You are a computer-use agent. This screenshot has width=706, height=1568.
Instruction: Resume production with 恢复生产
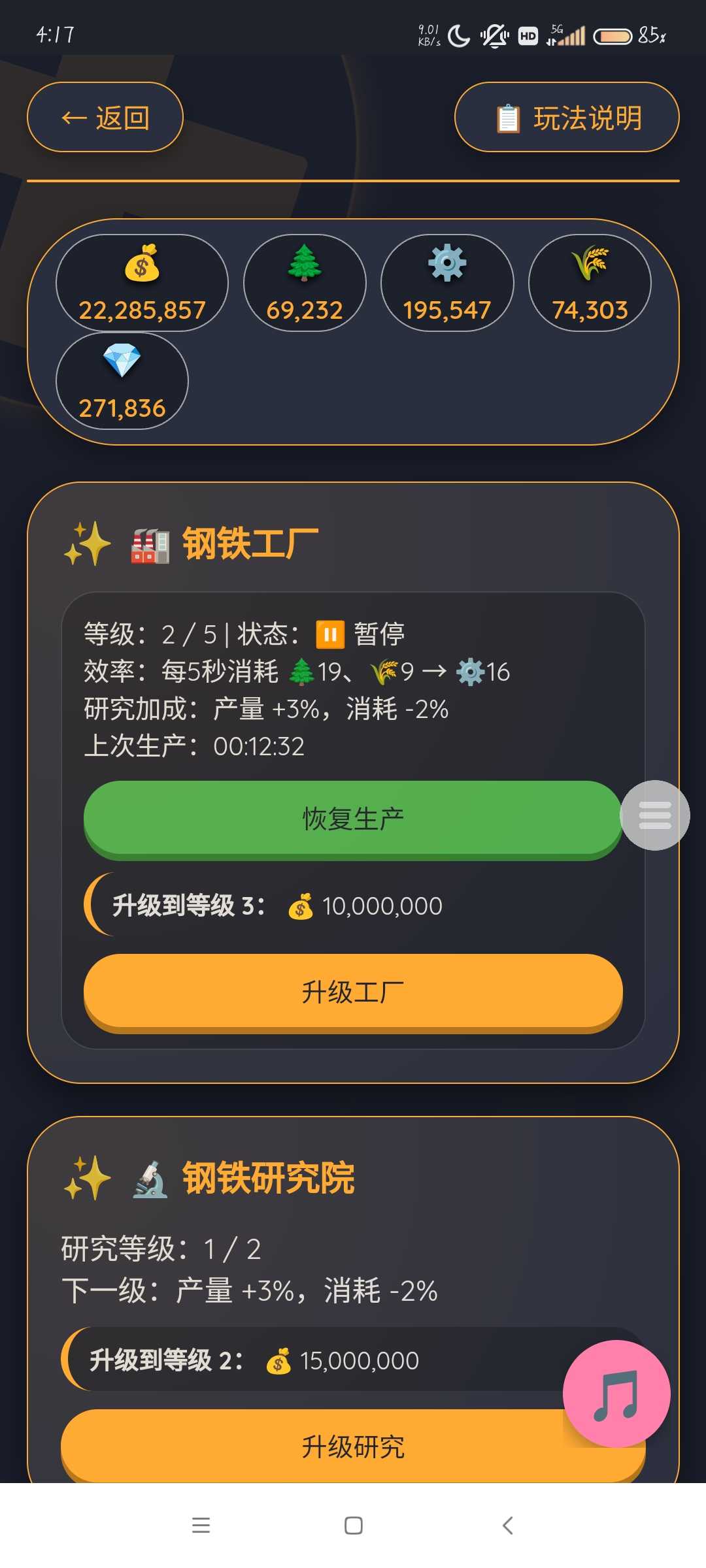352,819
